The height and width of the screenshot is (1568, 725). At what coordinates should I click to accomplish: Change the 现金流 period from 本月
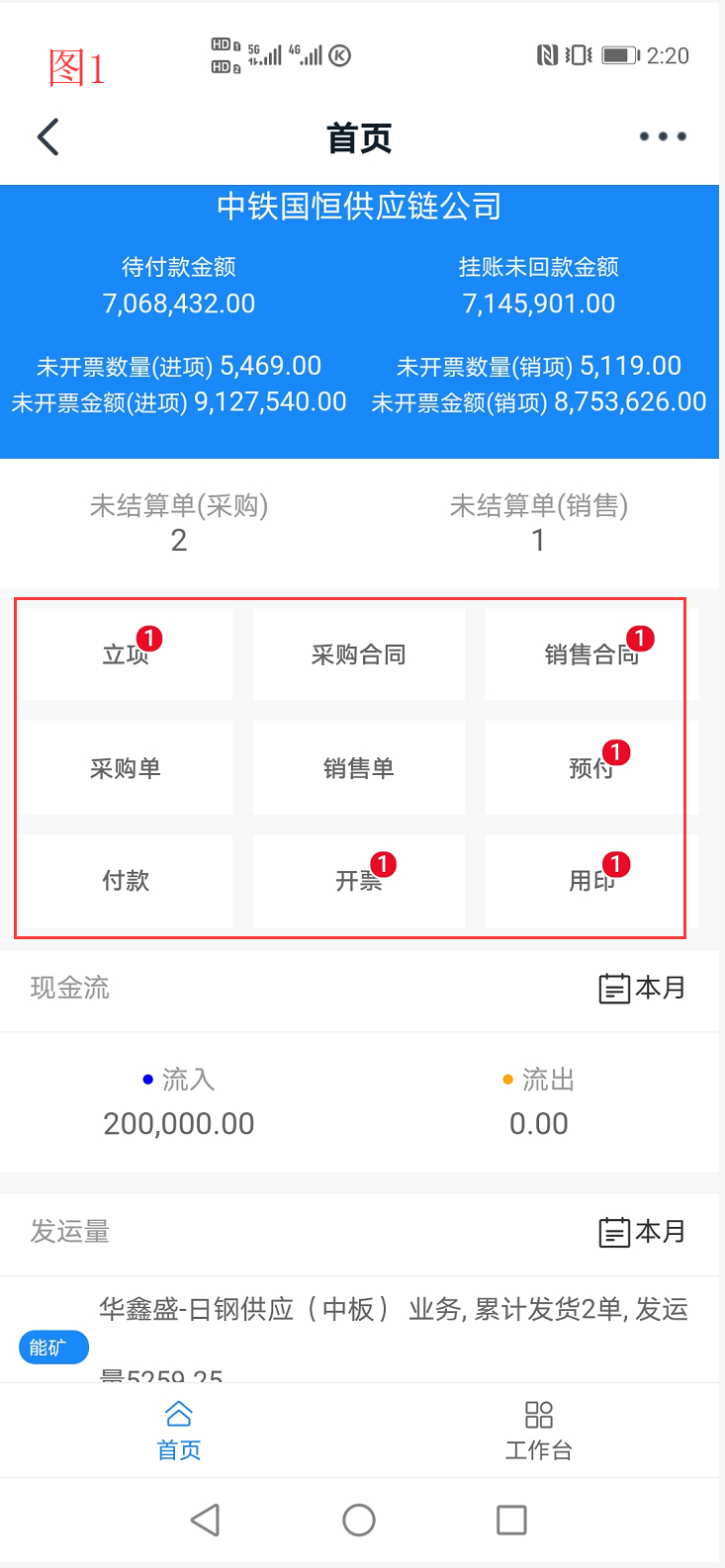pos(643,988)
